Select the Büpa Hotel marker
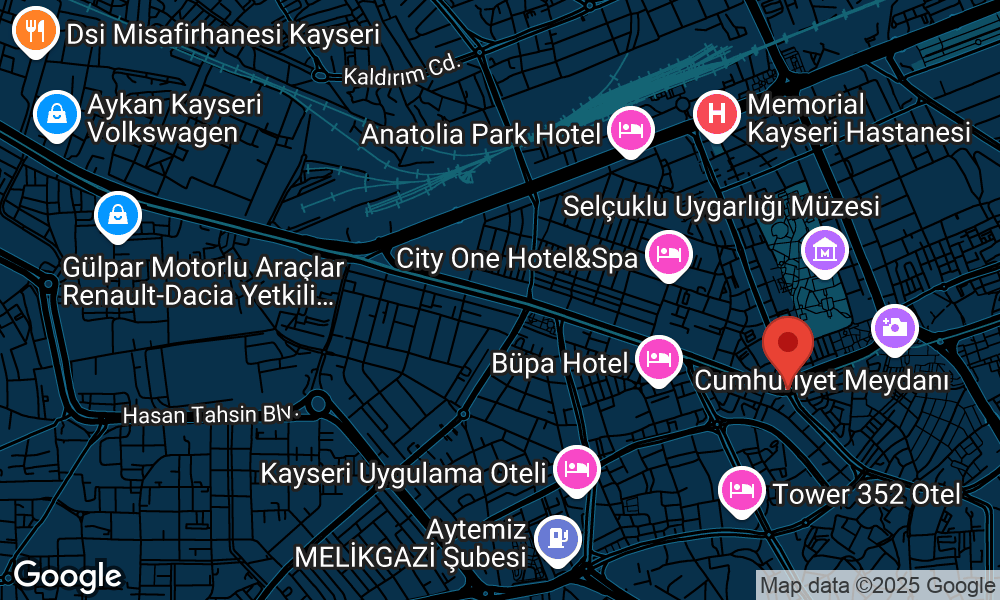This screenshot has height=600, width=1000. click(x=657, y=357)
